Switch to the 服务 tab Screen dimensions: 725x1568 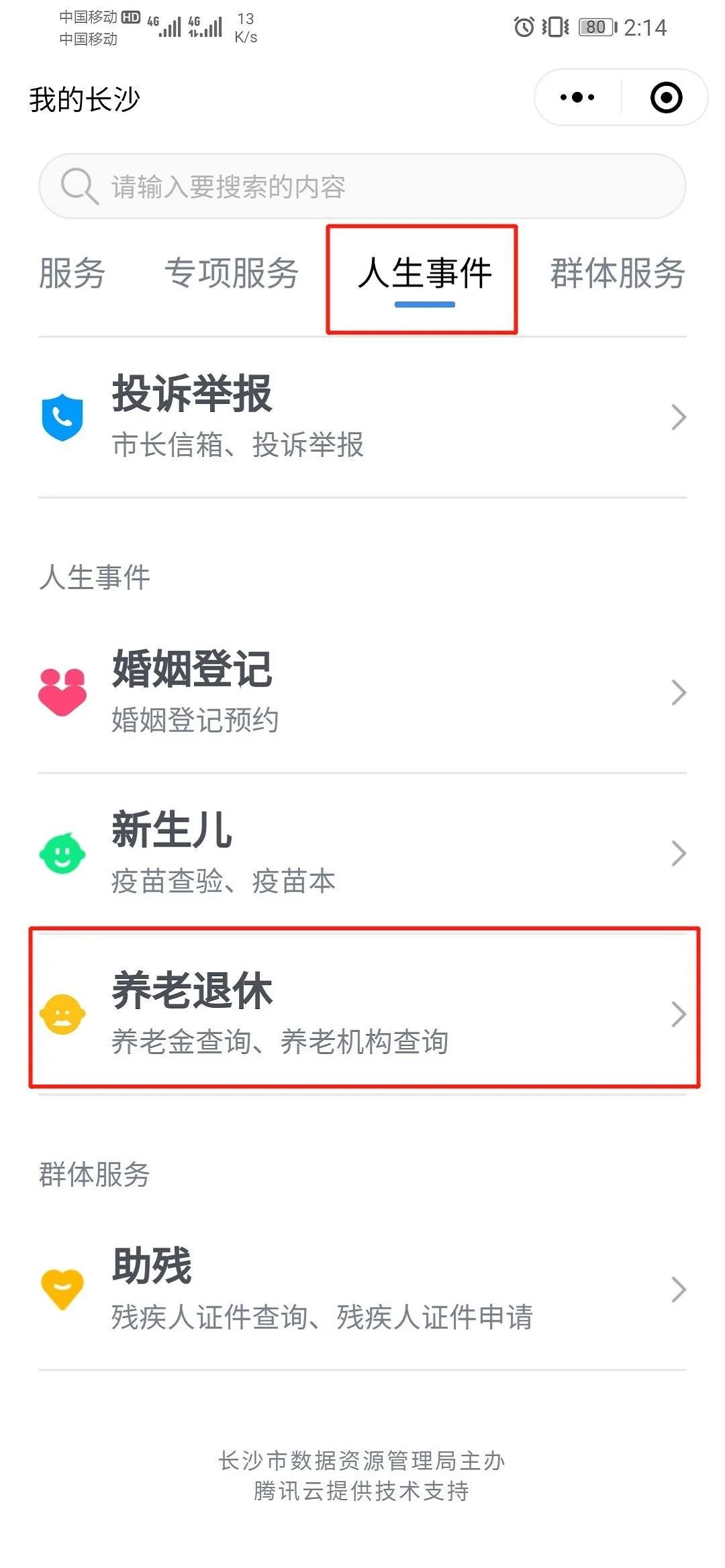tap(72, 274)
